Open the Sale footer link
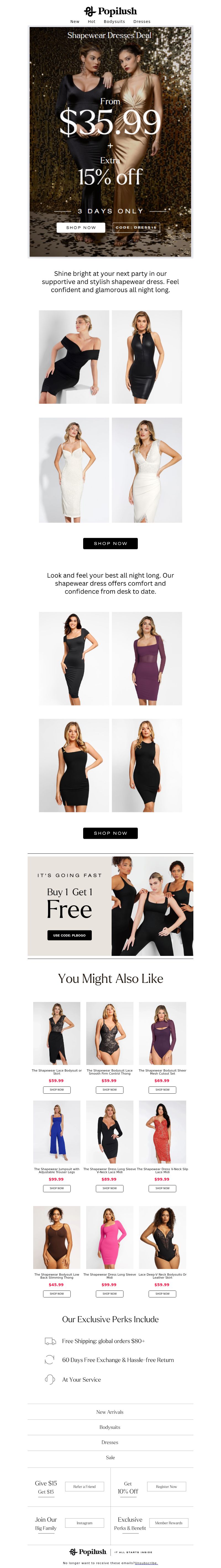This screenshot has width=221, height=1568. (110, 1457)
